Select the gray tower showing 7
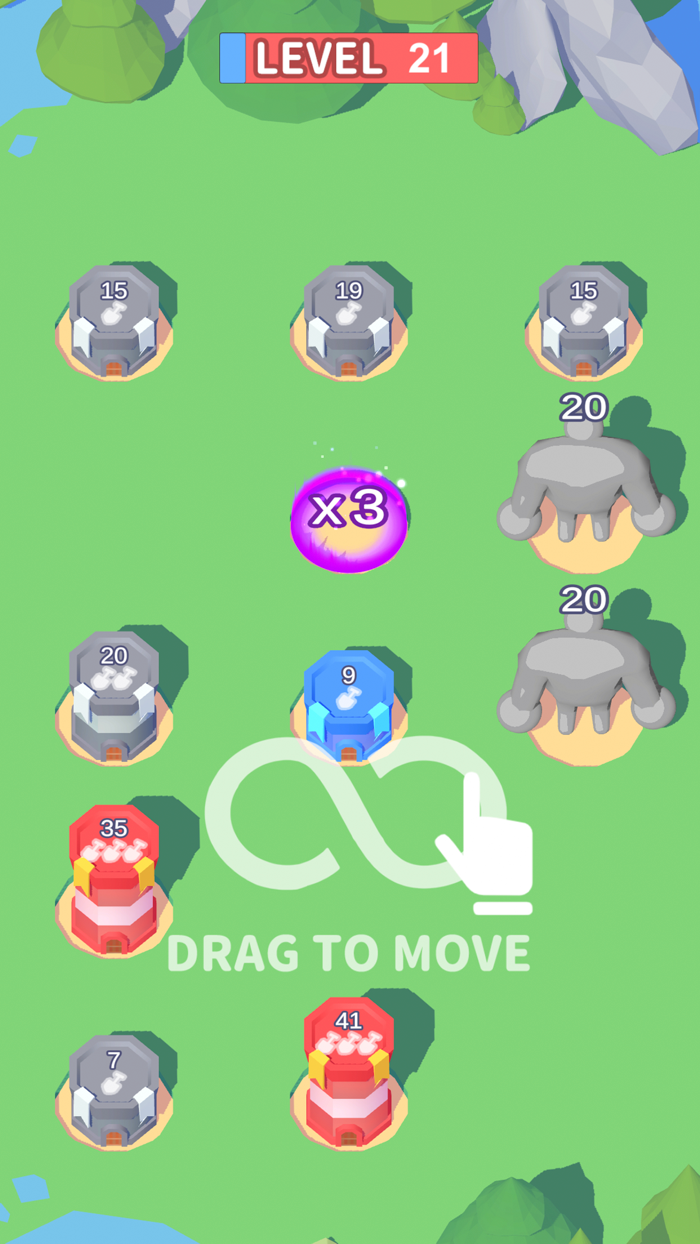The height and width of the screenshot is (1244, 700). pos(114,1091)
